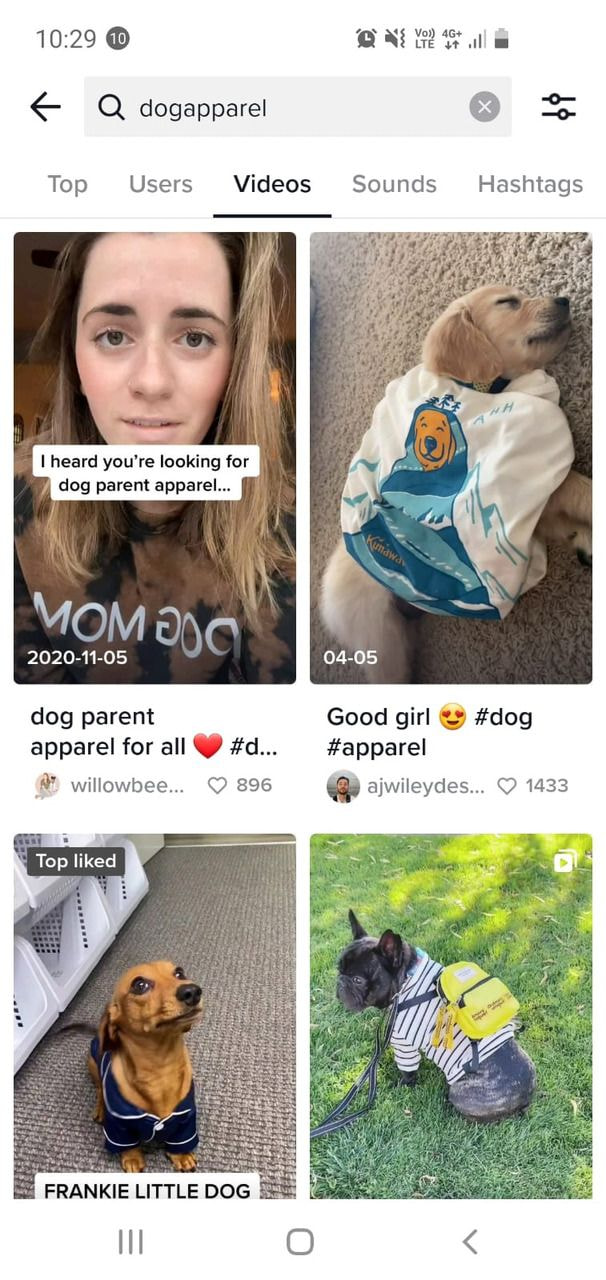
Task: Switch to the Users tab
Action: pos(160,184)
